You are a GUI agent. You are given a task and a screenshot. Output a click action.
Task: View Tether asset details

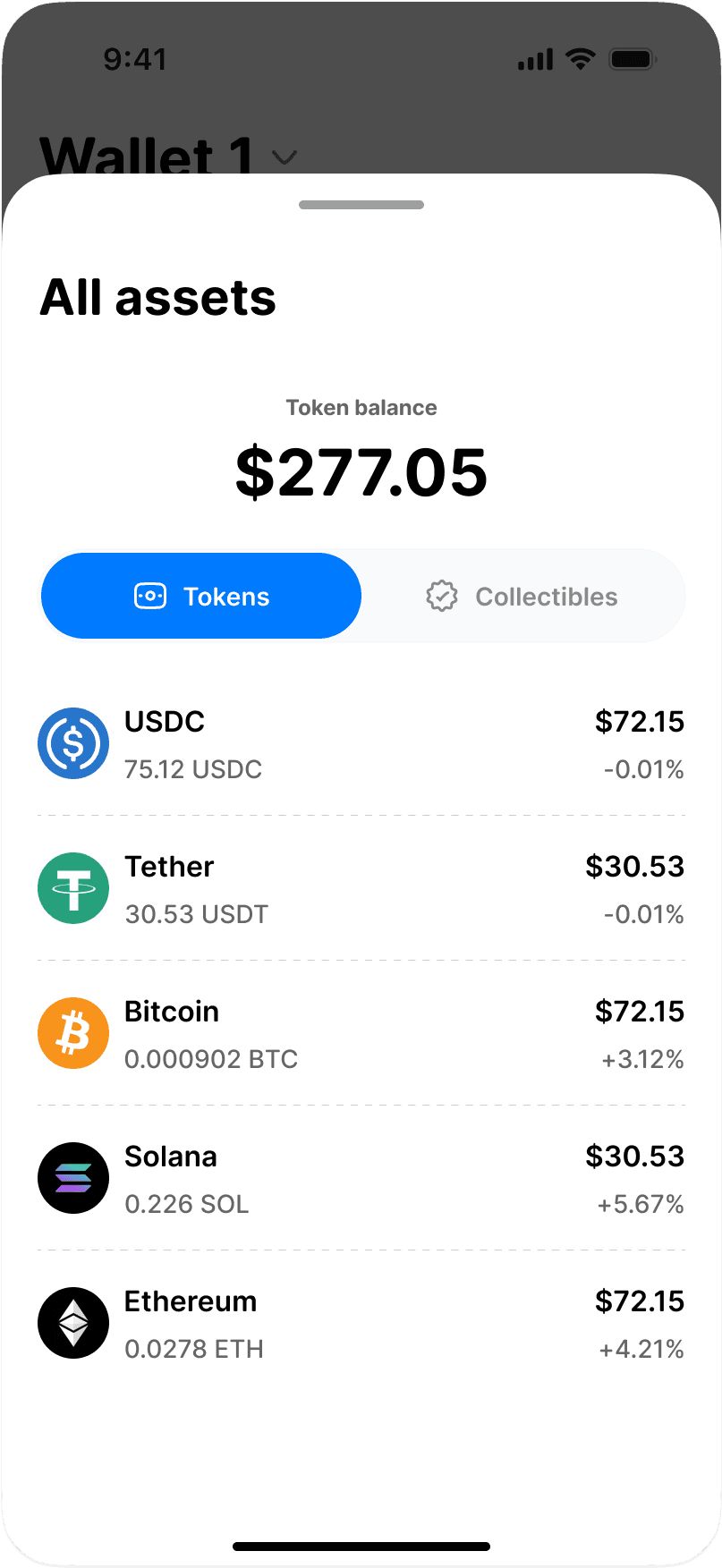(x=361, y=889)
